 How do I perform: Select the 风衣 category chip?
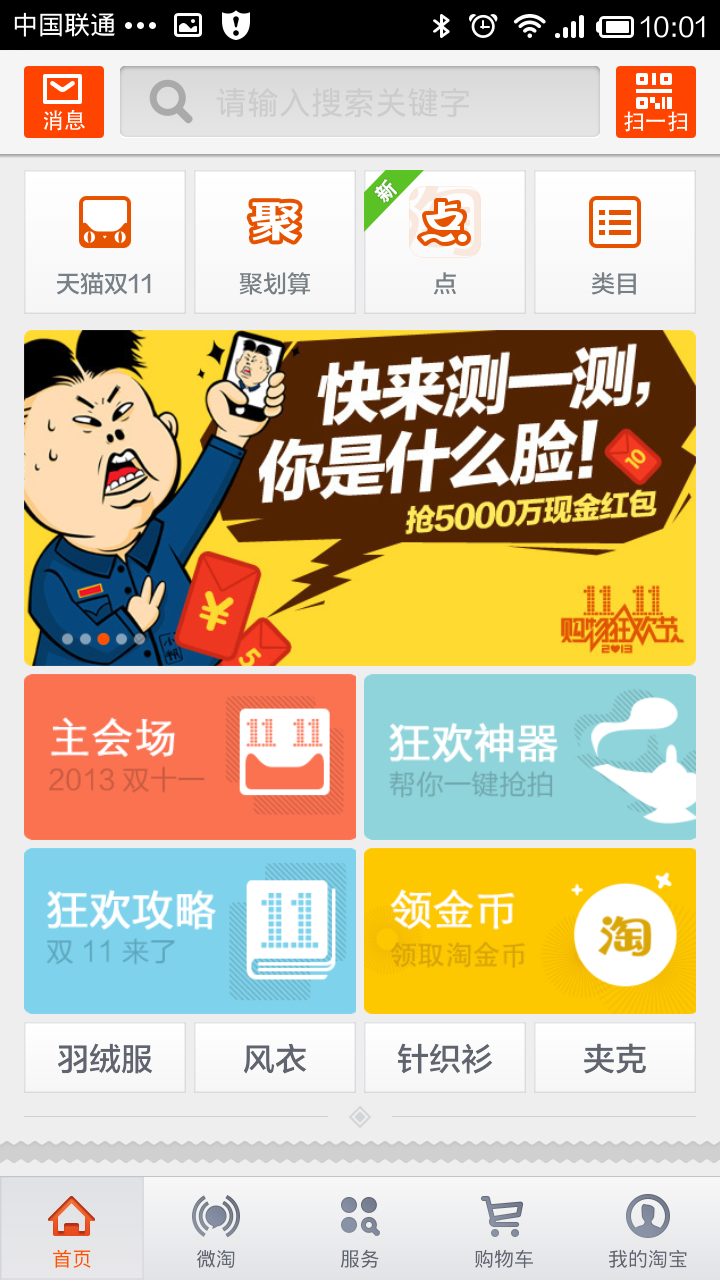tap(275, 1058)
